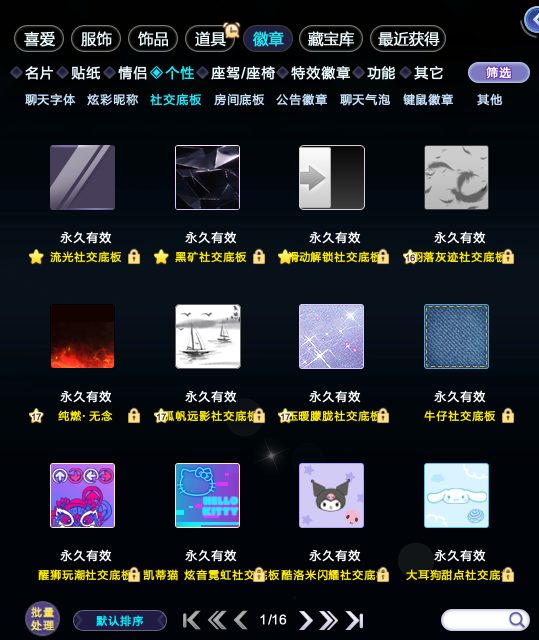Switch to 最近获得 tab

coord(408,39)
